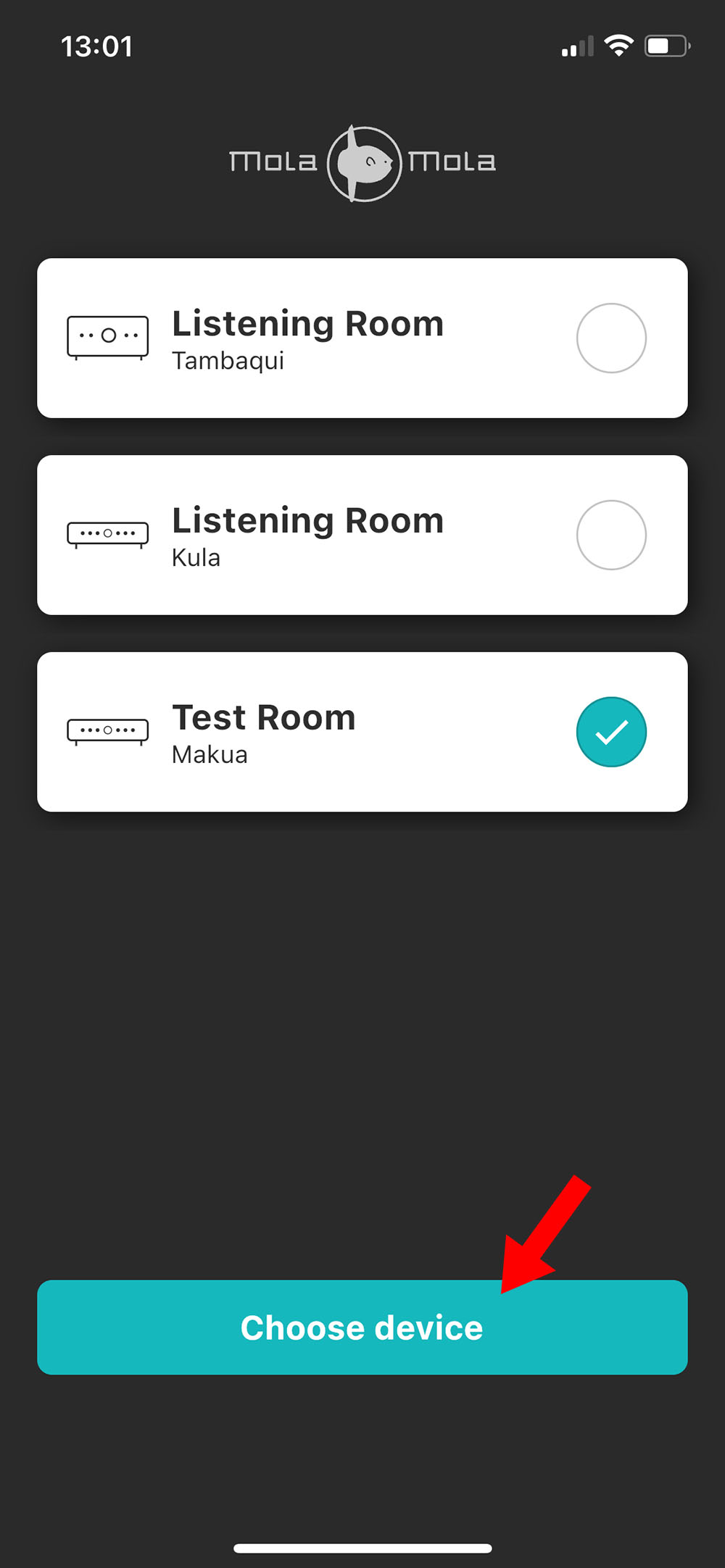
Task: Tap the Test Room Makua card
Action: coord(362,732)
